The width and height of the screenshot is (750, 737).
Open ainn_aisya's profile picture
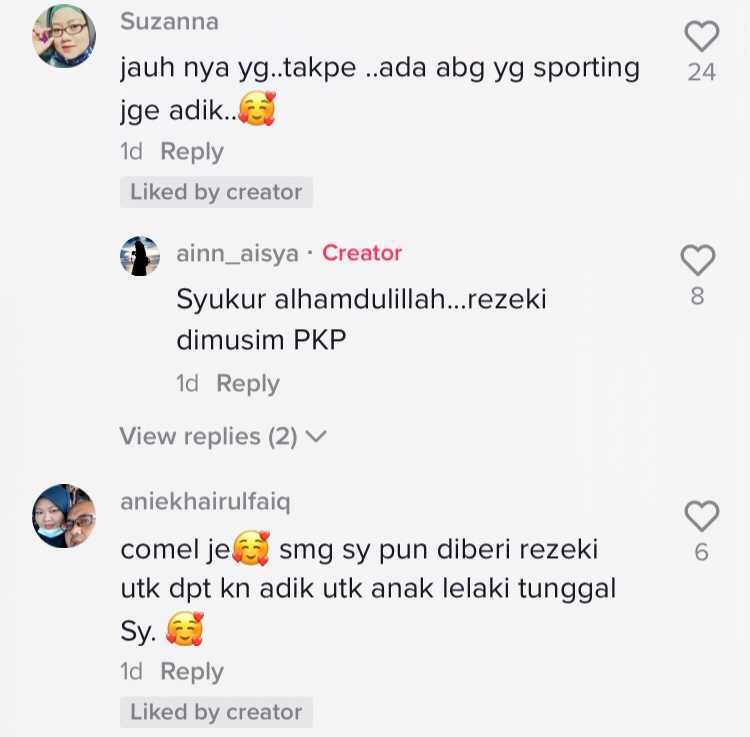click(x=140, y=256)
